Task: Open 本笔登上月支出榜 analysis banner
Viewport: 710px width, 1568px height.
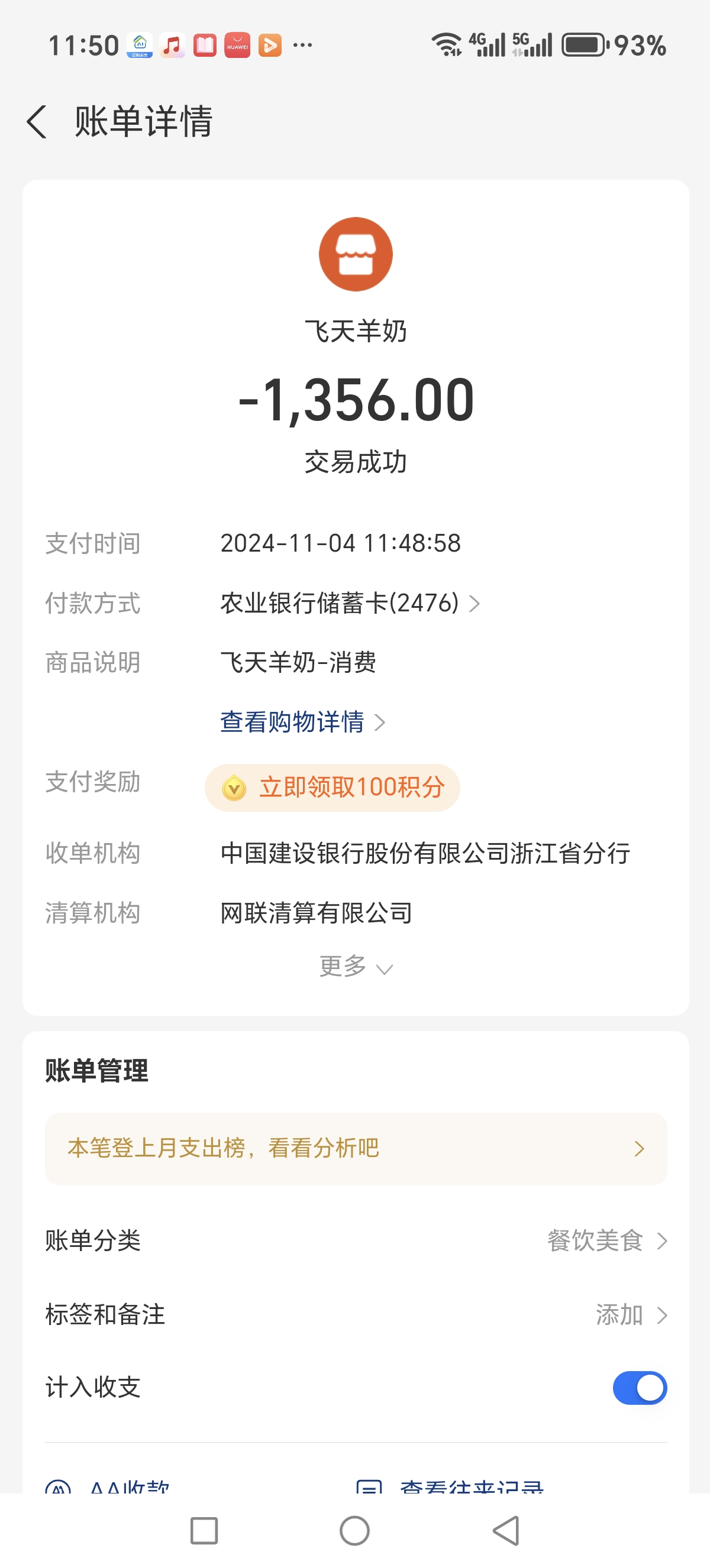Action: point(356,1149)
